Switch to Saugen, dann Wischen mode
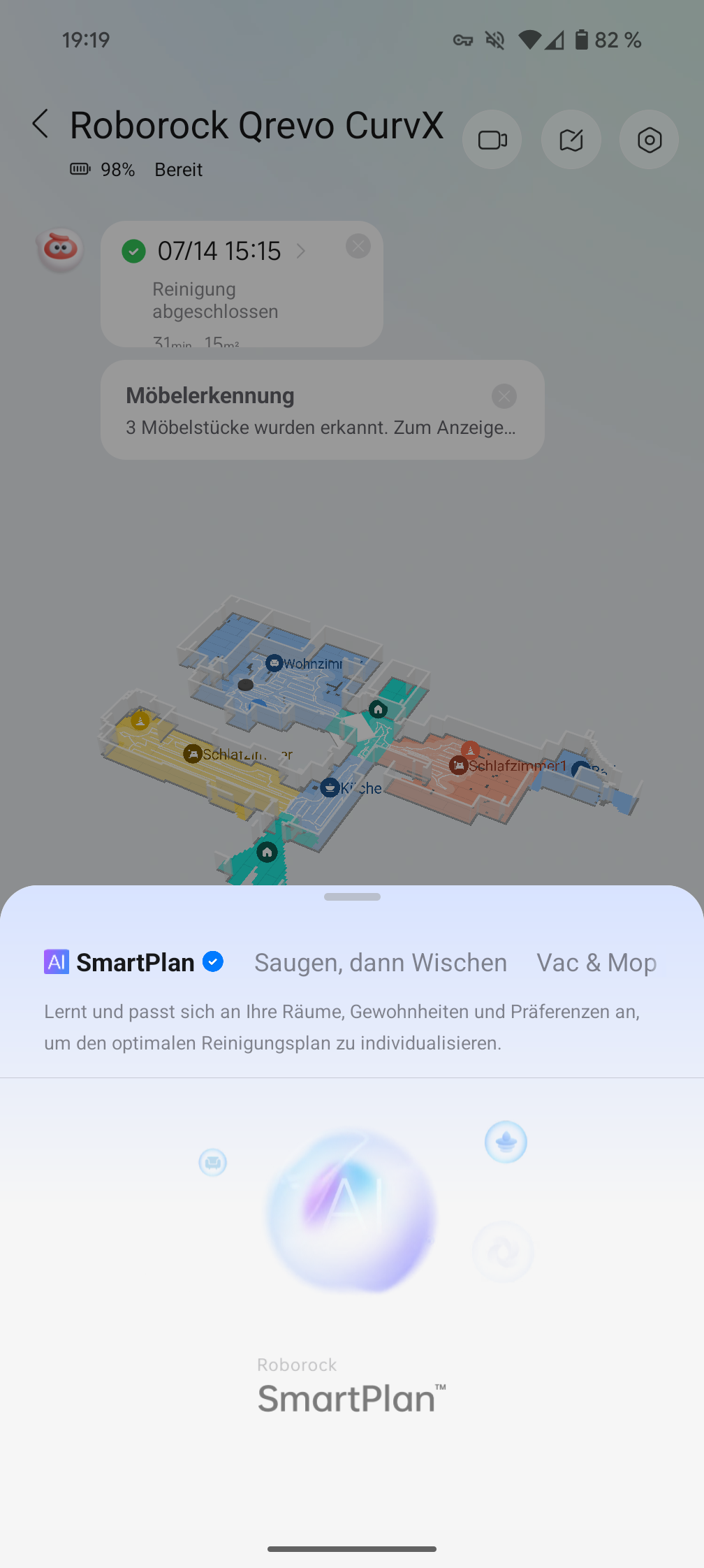Screen dimensions: 704x1568 point(381,963)
